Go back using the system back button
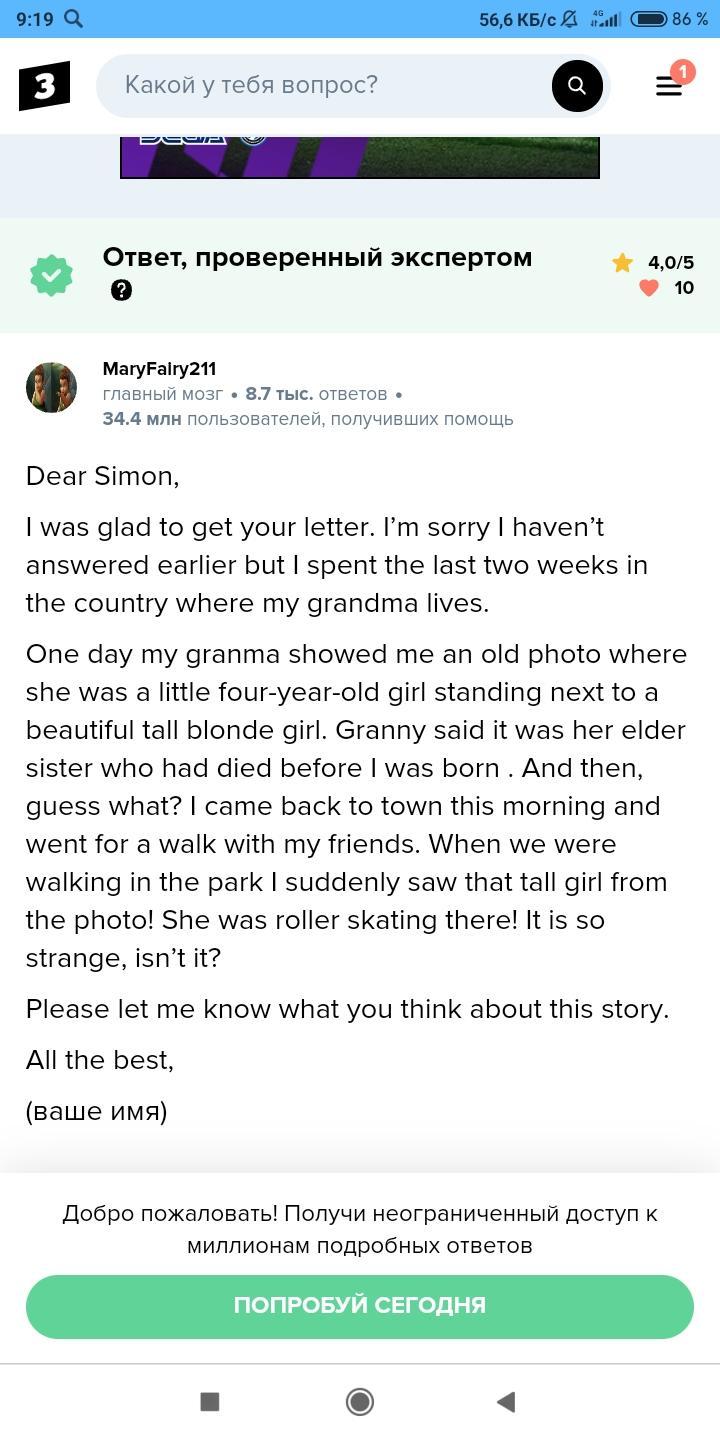 click(506, 1402)
